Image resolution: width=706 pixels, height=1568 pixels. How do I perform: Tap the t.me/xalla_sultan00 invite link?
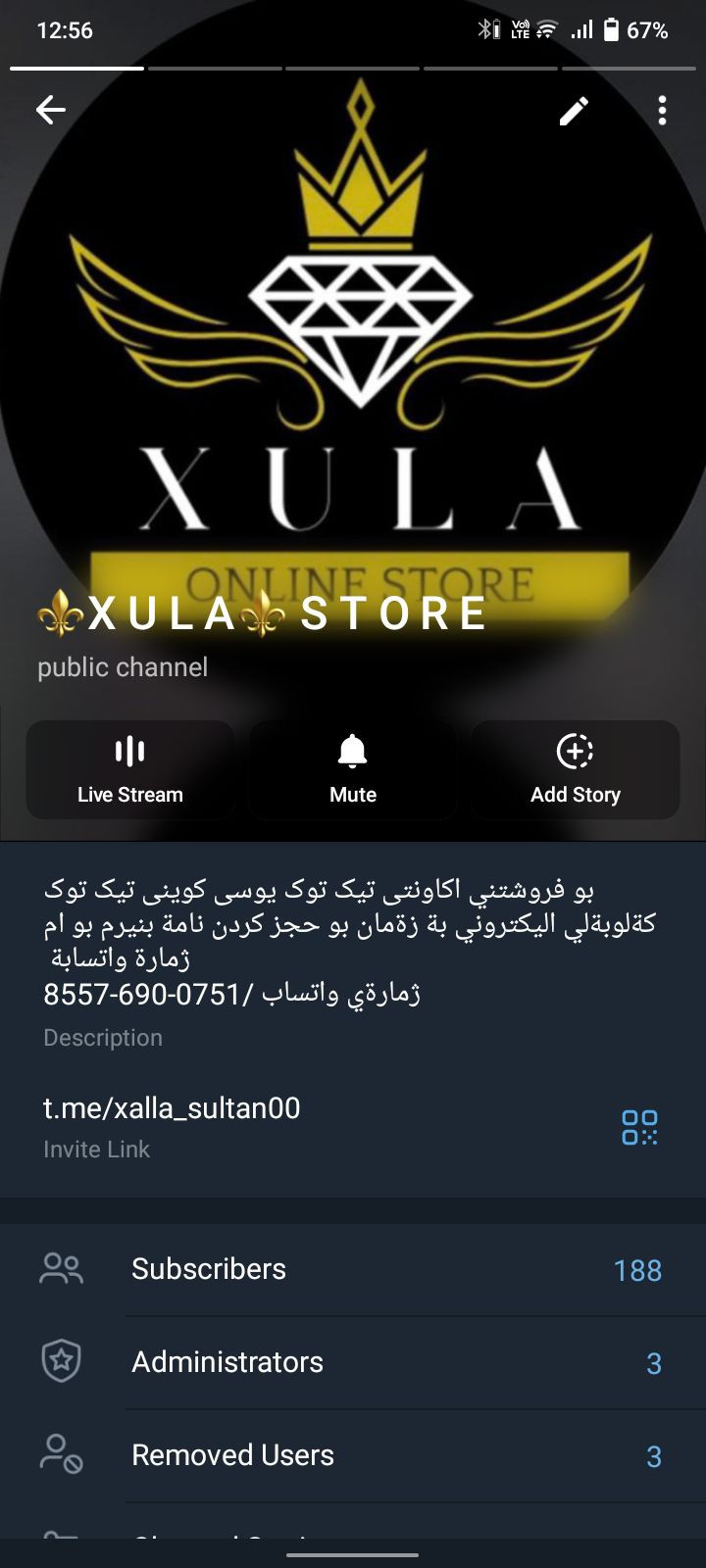[x=173, y=1108]
